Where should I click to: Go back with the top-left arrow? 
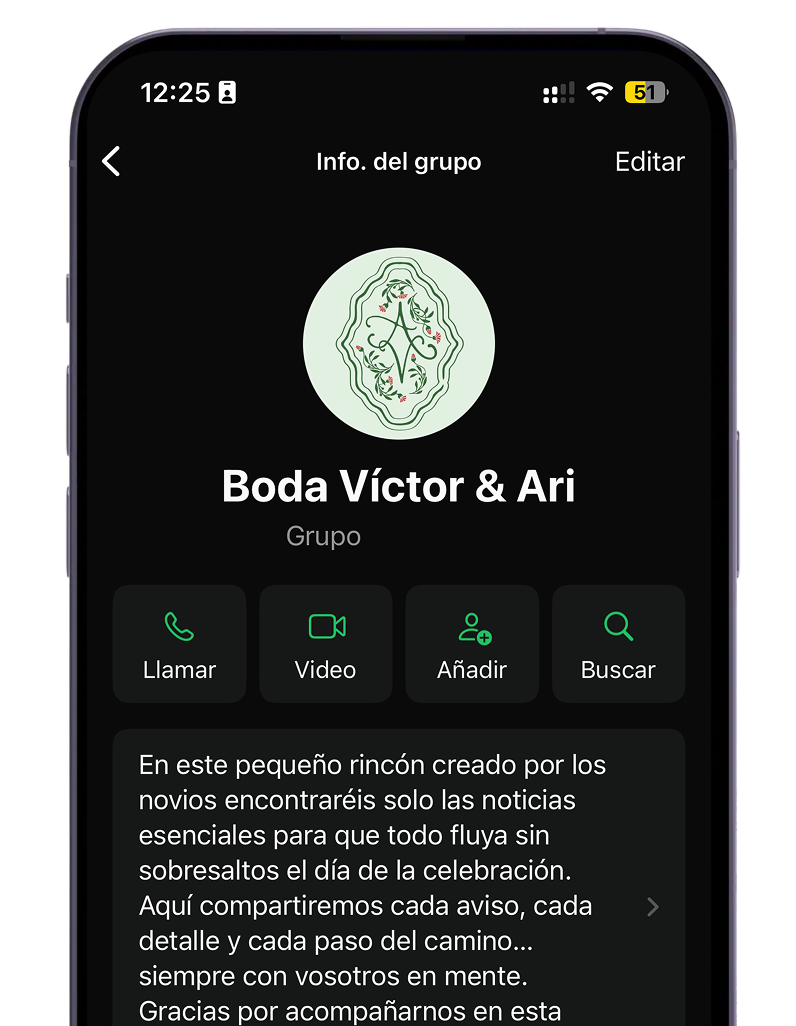coord(111,161)
